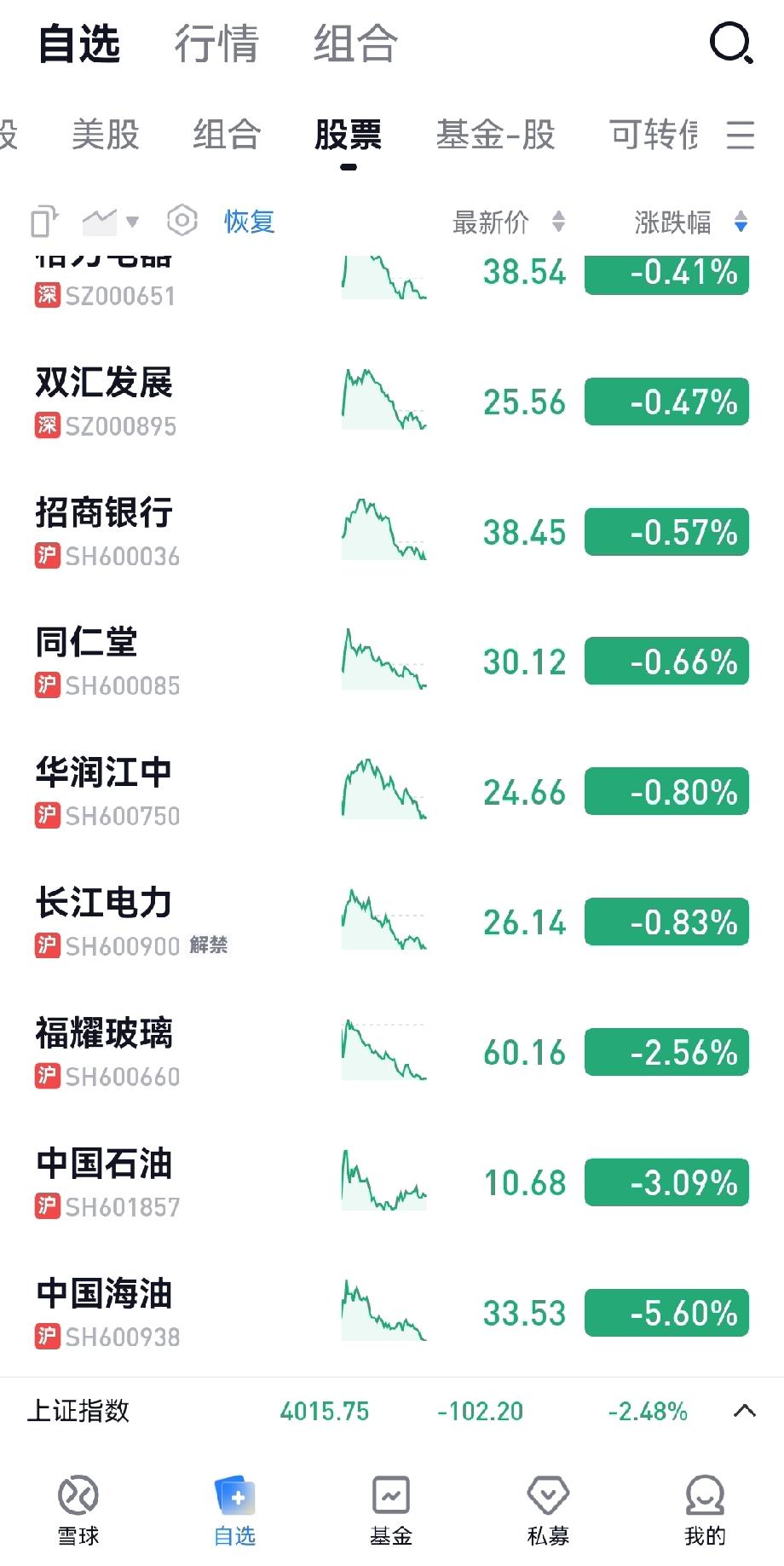Viewport: 784px width, 1566px height.
Task: Switch to the 基金 bottom tab
Action: (391, 1511)
